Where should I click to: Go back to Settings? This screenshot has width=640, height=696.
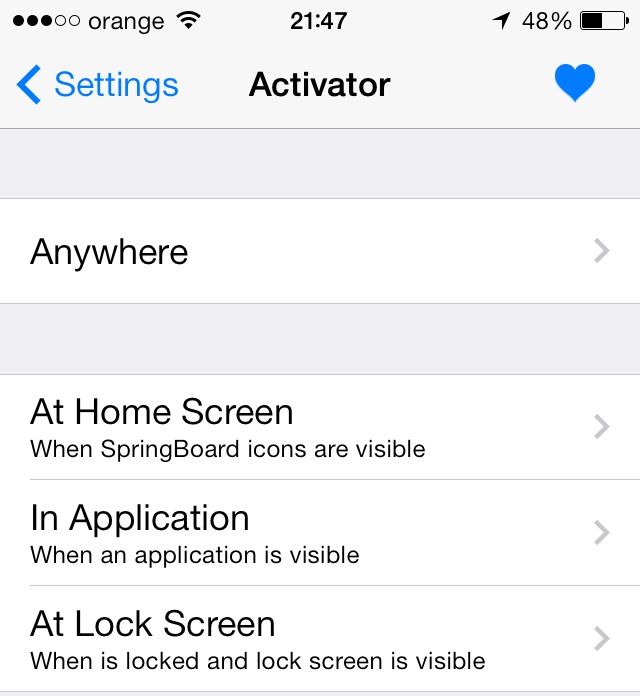click(97, 85)
